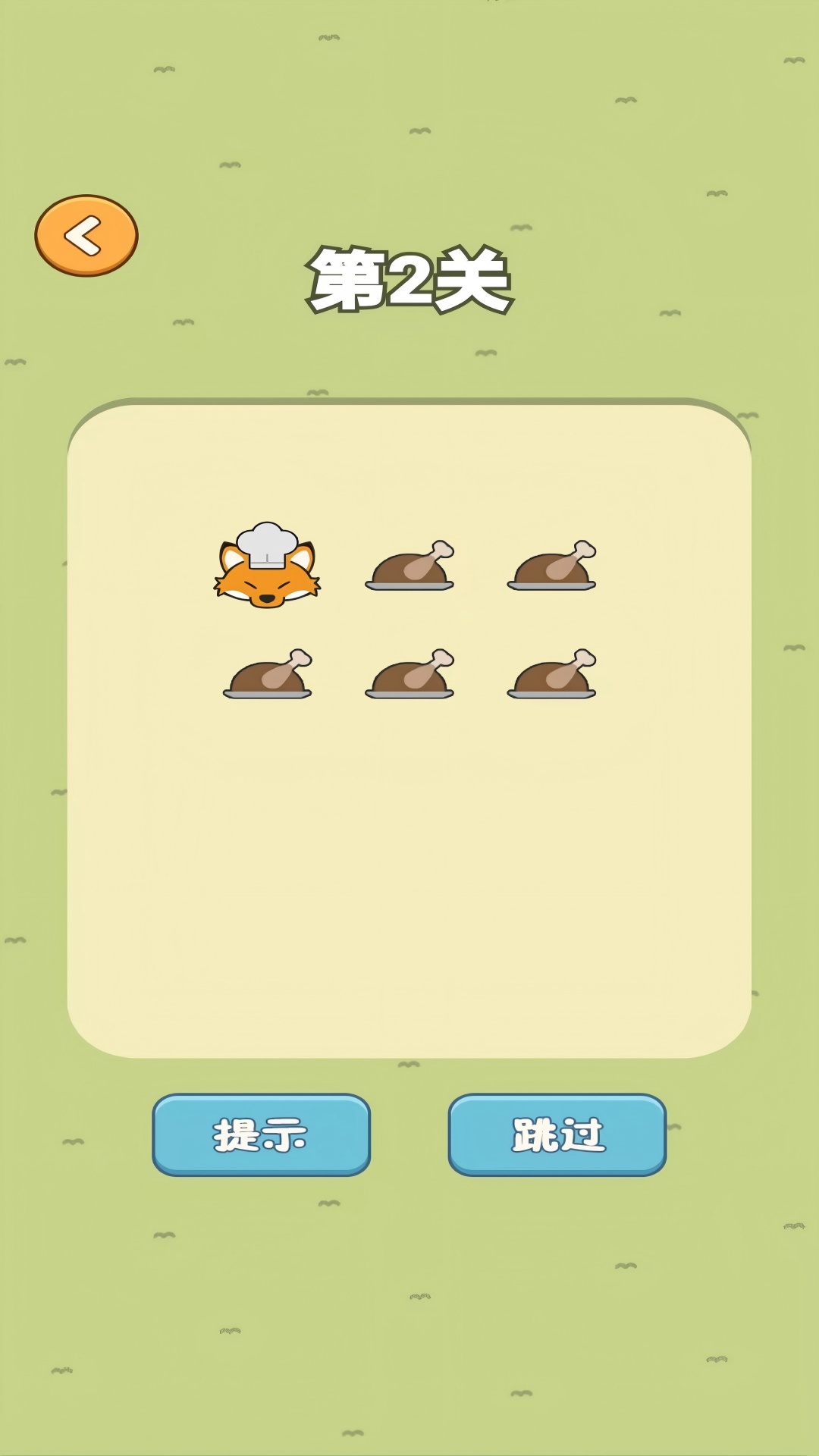The height and width of the screenshot is (1456, 819).
Task: Tap the fox chef character
Action: tap(267, 567)
